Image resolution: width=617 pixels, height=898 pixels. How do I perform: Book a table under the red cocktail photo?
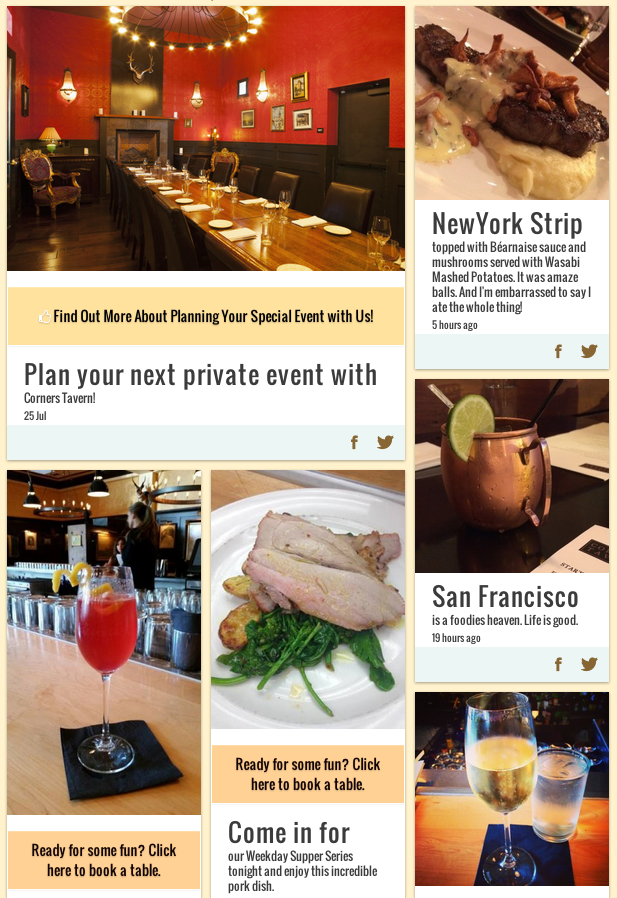coord(104,860)
